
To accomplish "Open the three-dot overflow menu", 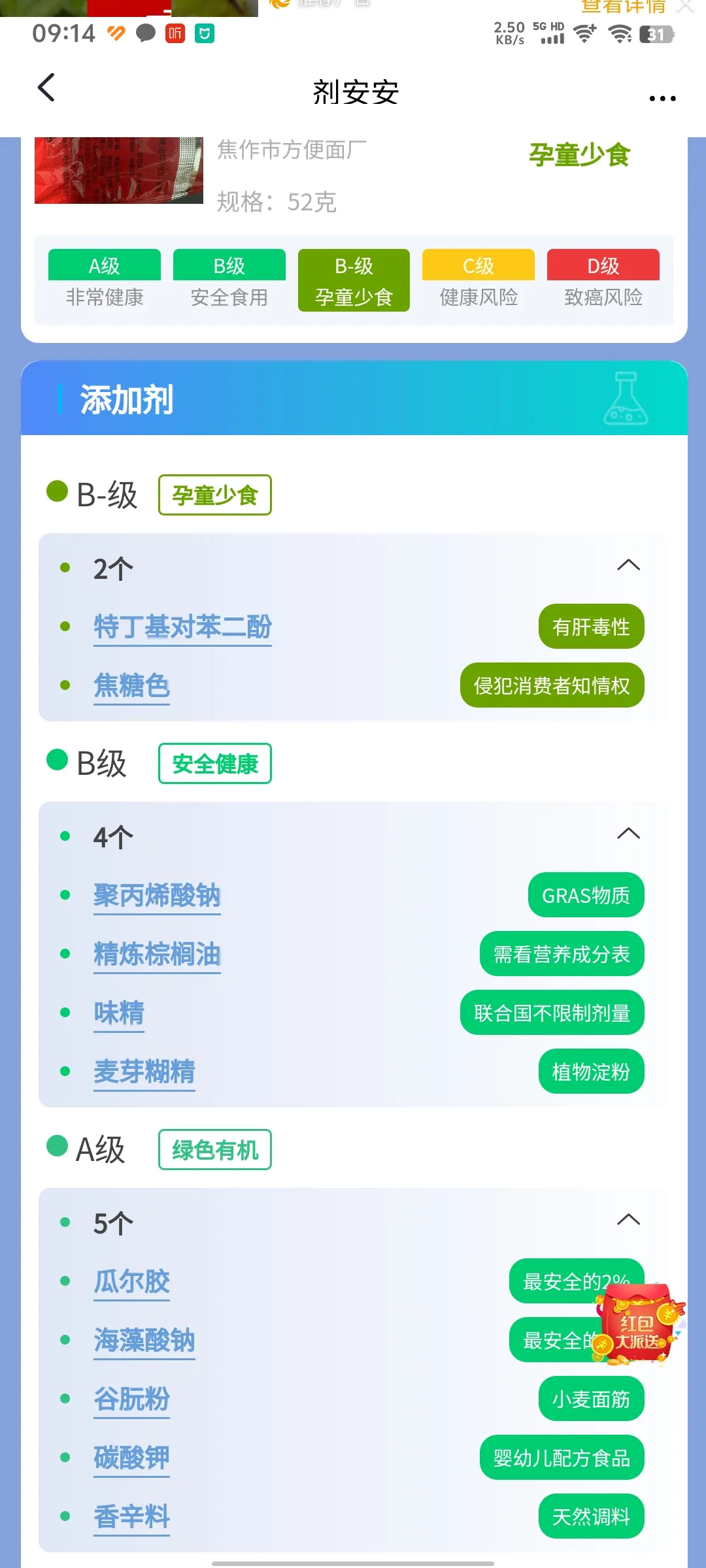I will pyautogui.click(x=662, y=99).
